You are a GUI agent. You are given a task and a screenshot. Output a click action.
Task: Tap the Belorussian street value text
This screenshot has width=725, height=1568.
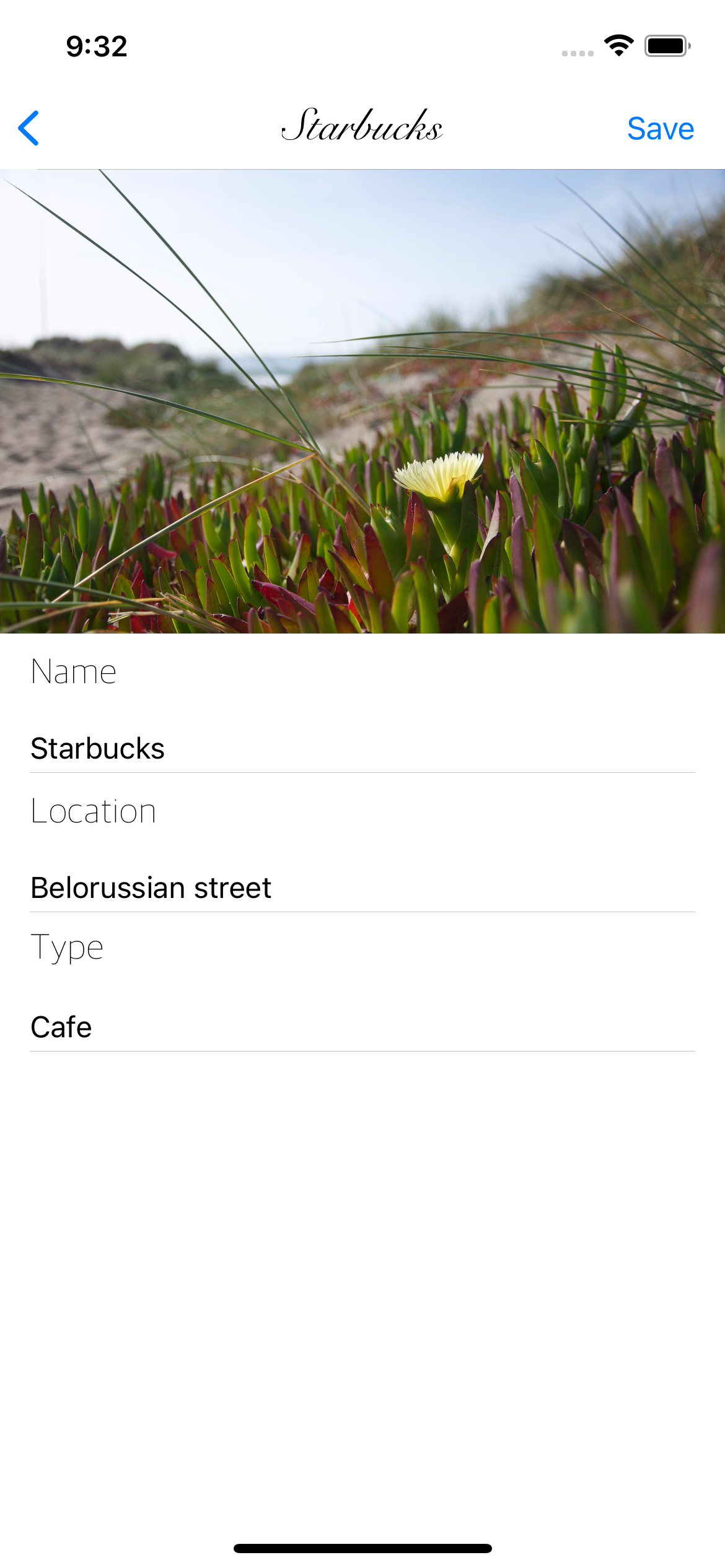pyautogui.click(x=151, y=888)
